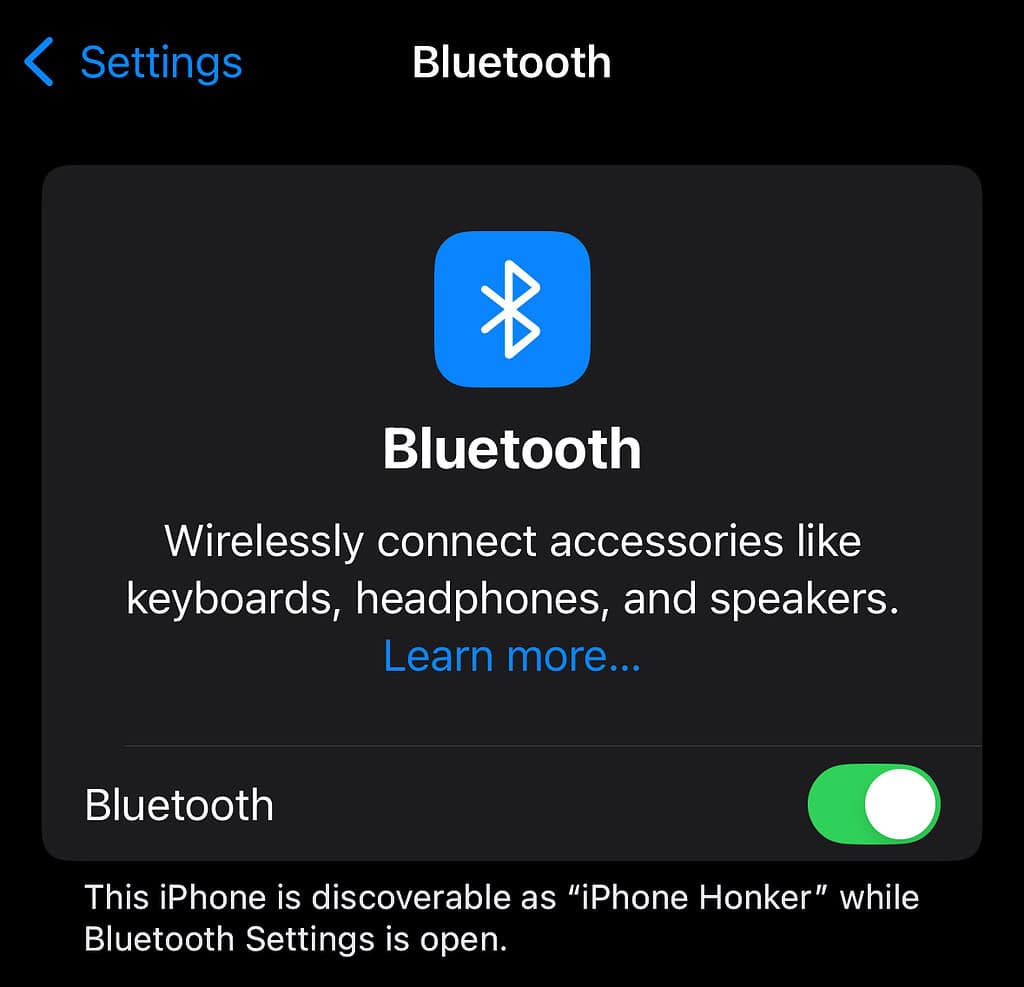Open the Learn more link
1024x987 pixels.
pos(511,656)
